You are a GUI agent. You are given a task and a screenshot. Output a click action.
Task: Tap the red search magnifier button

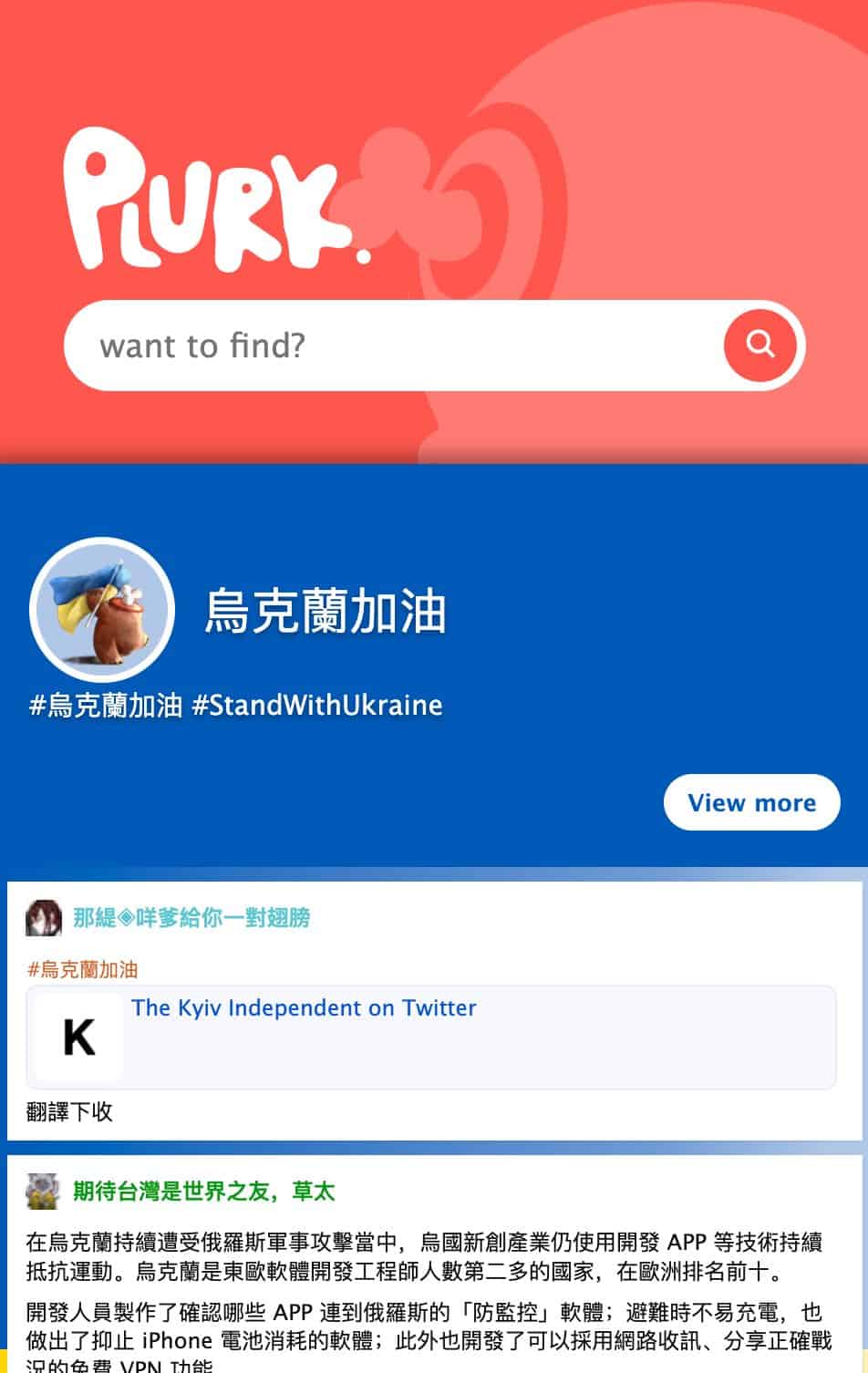pos(759,345)
